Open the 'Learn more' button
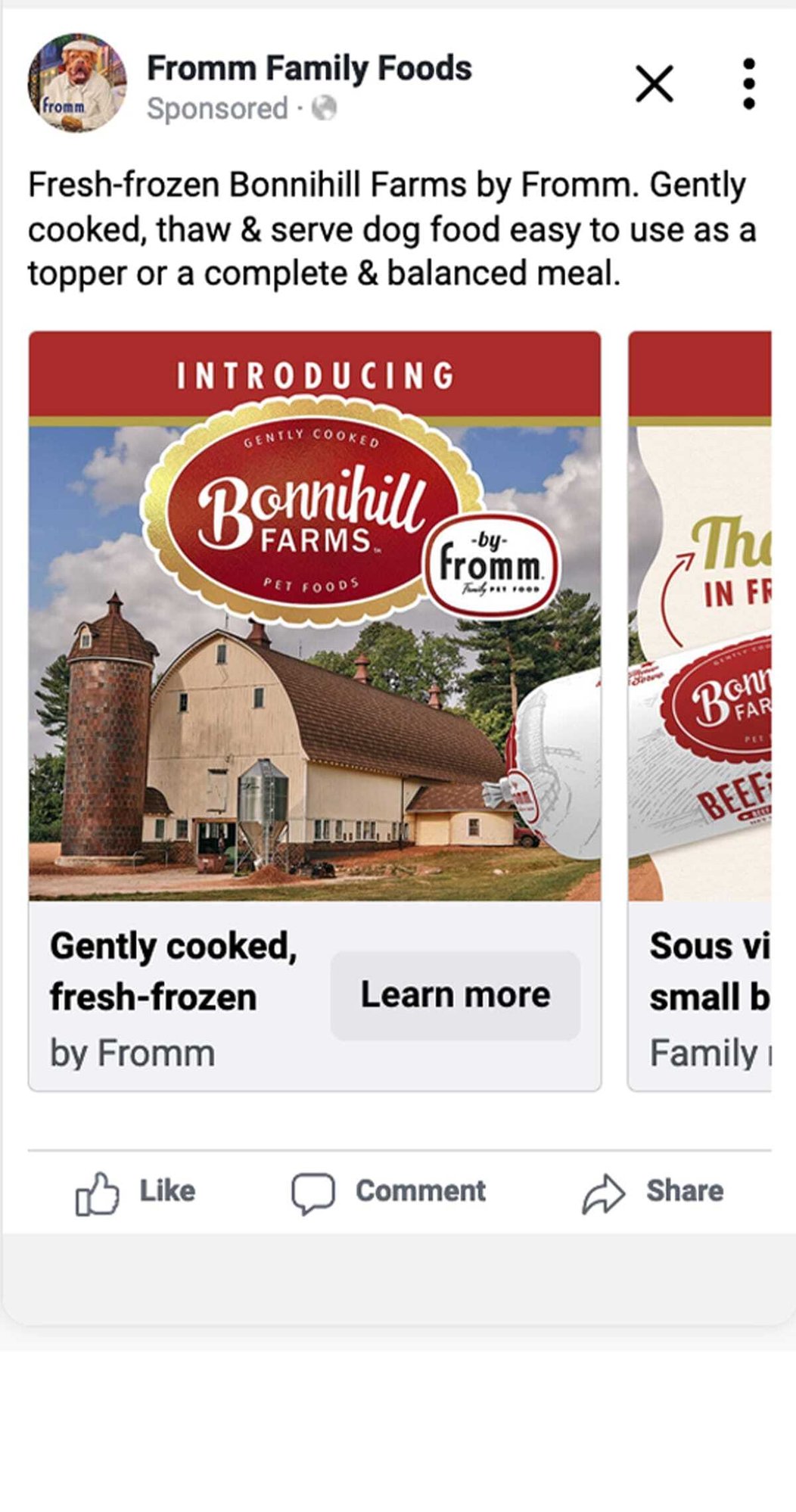The image size is (796, 1512). tap(456, 994)
